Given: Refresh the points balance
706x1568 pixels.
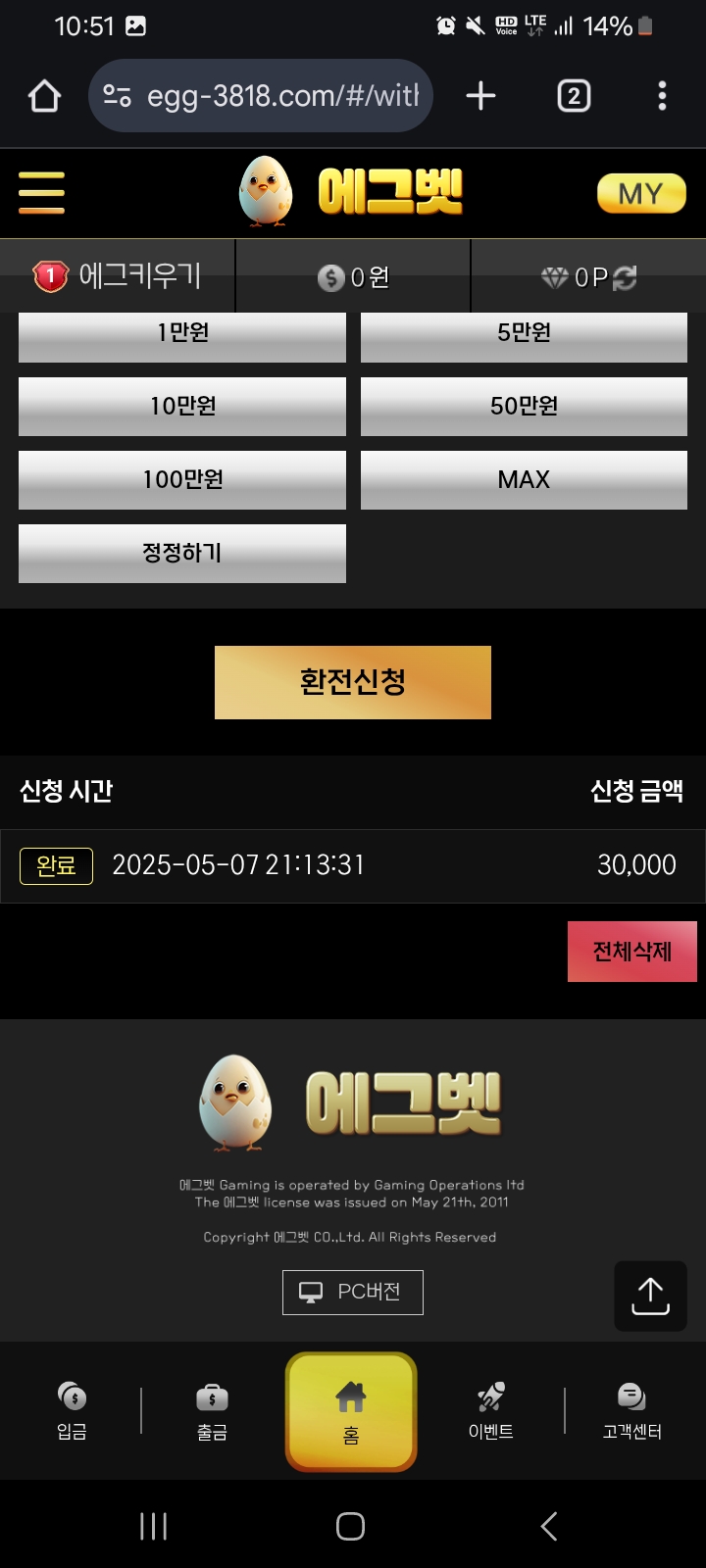Looking at the screenshot, I should click(x=625, y=278).
